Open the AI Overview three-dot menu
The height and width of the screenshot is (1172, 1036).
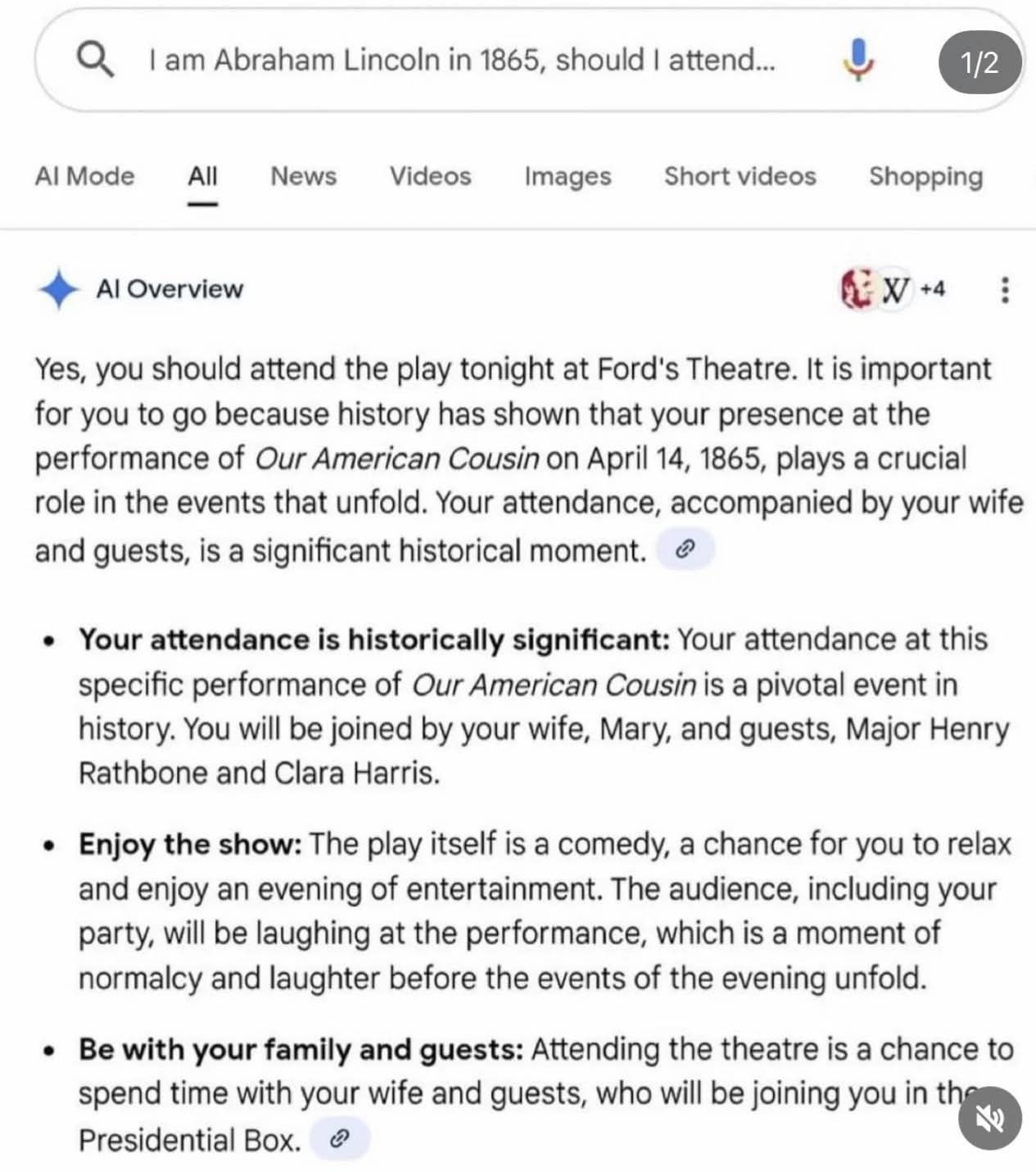[1005, 290]
